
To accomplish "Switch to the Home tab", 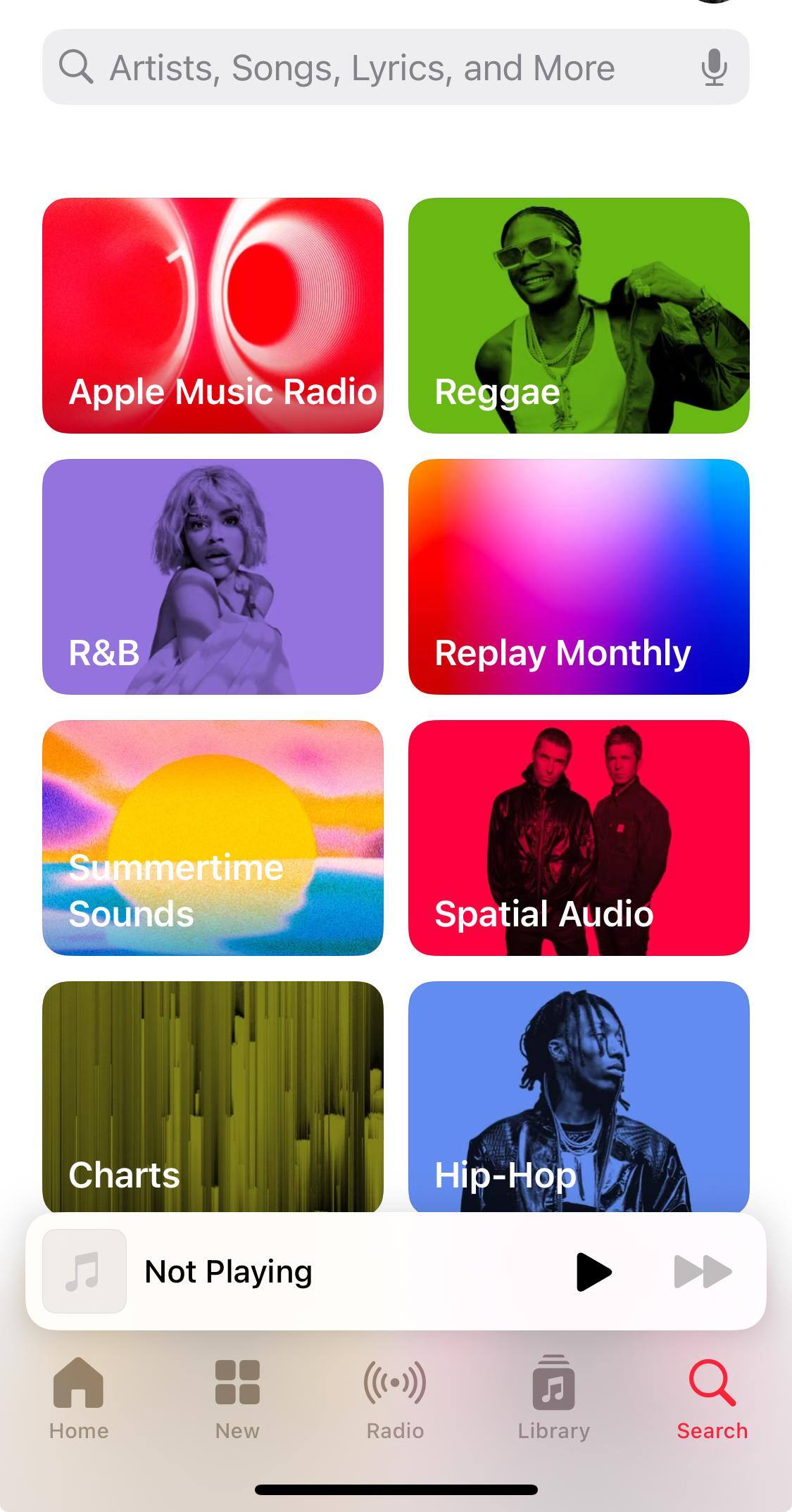I will 79,1398.
